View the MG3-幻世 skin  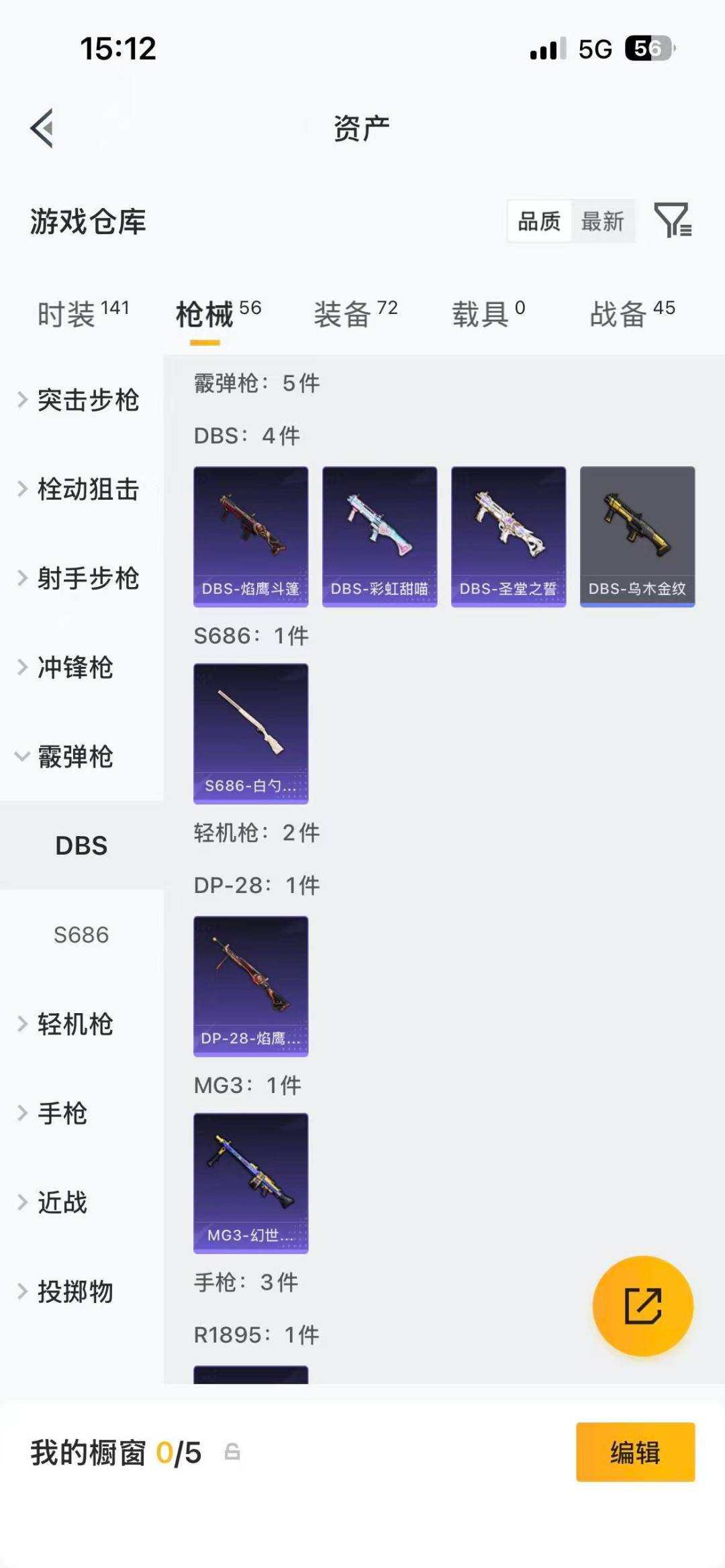tap(250, 1181)
